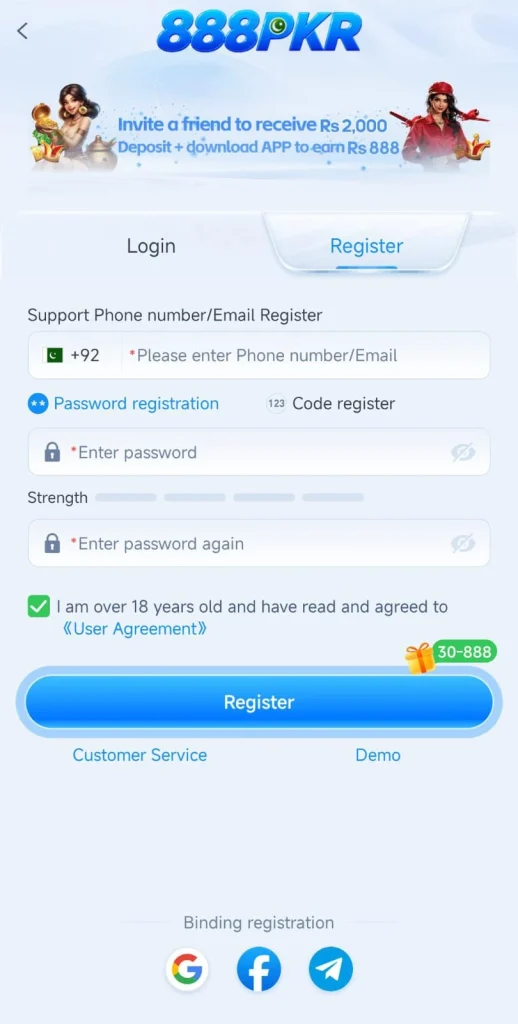Tap the blue Register button
This screenshot has height=1024, width=518.
[x=259, y=702]
